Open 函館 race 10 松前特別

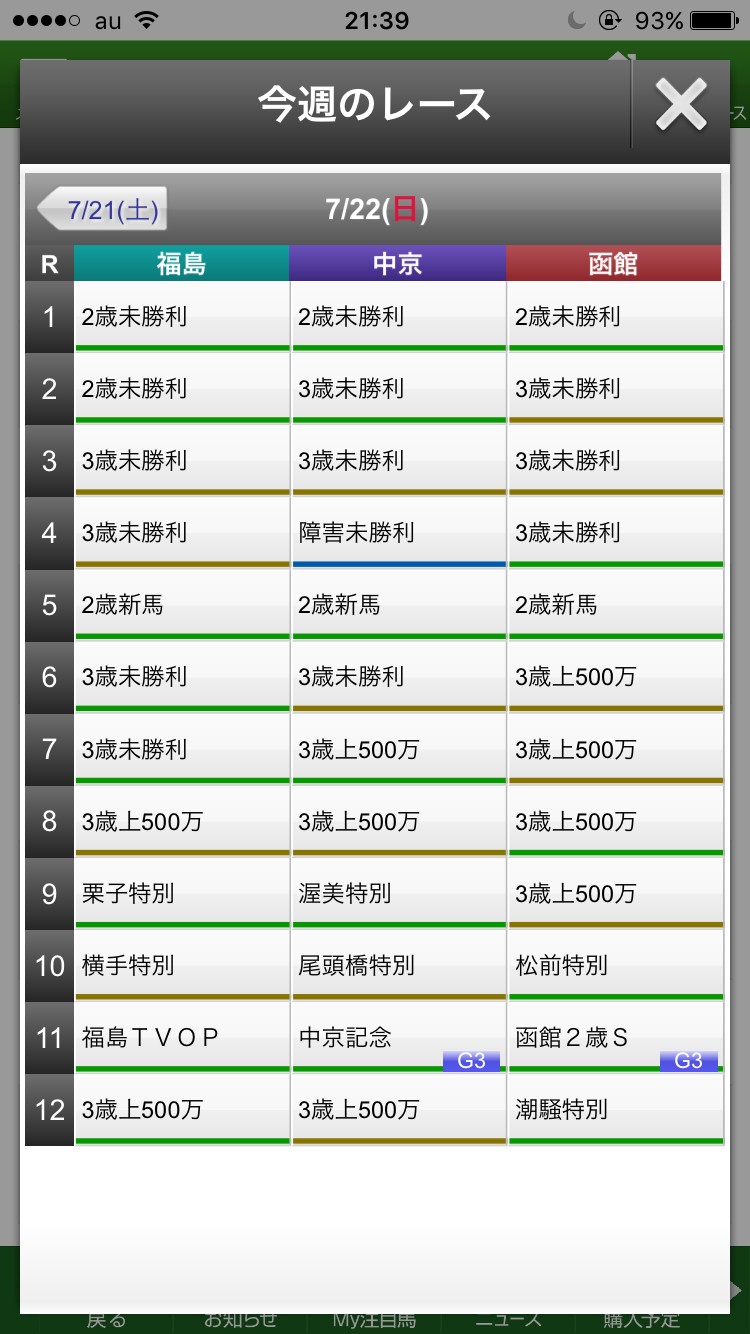(x=614, y=966)
